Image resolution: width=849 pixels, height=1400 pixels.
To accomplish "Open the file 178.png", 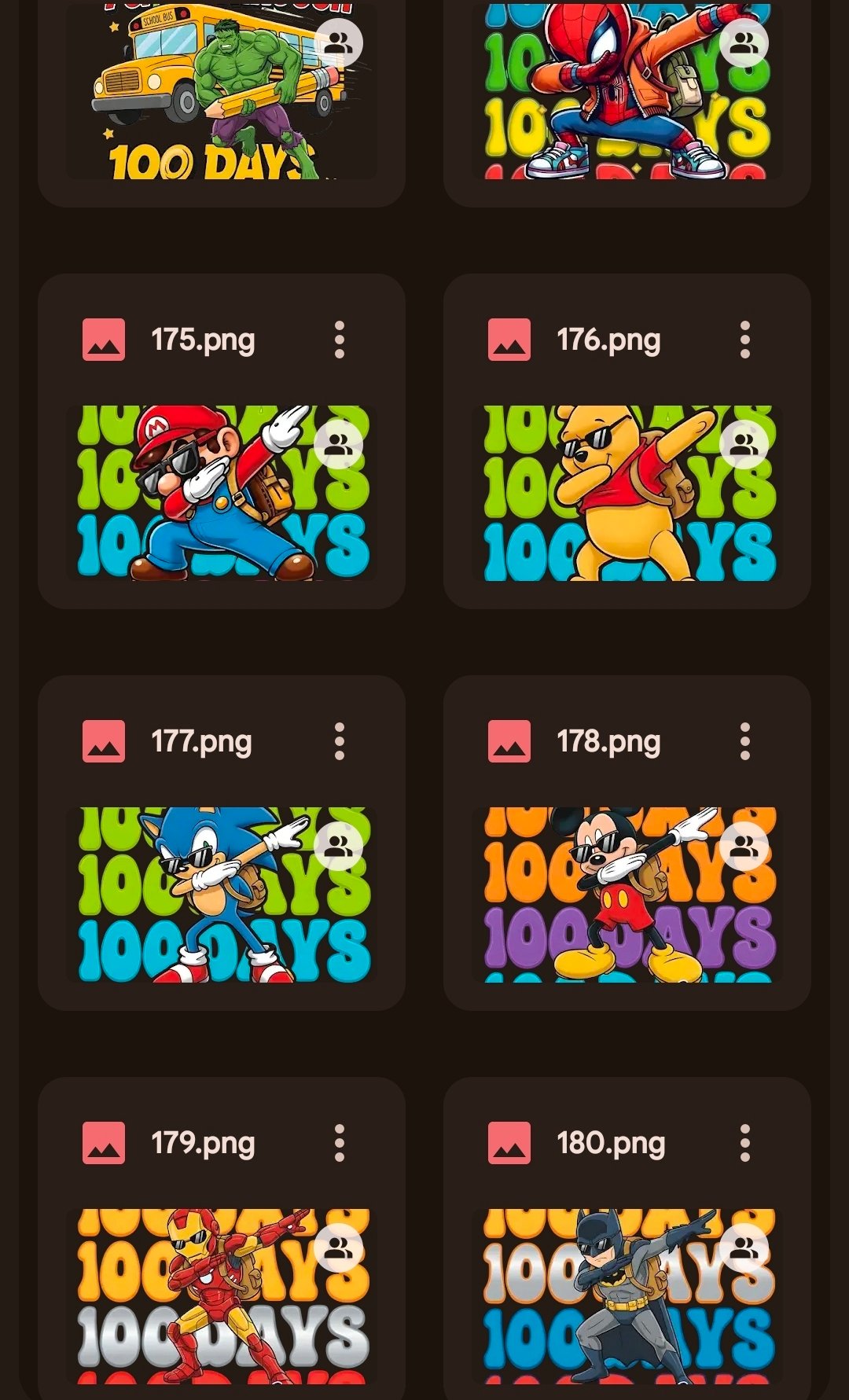I will [x=610, y=742].
